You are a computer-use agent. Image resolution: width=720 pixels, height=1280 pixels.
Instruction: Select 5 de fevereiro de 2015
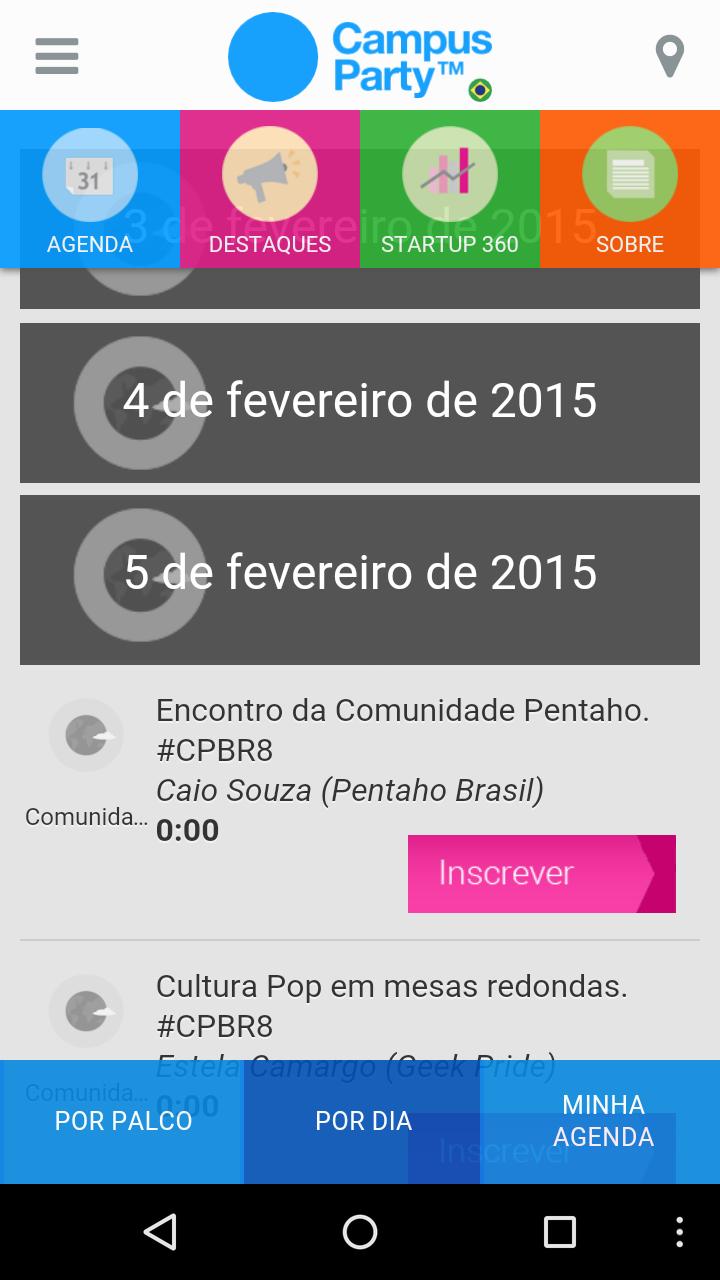(360, 574)
